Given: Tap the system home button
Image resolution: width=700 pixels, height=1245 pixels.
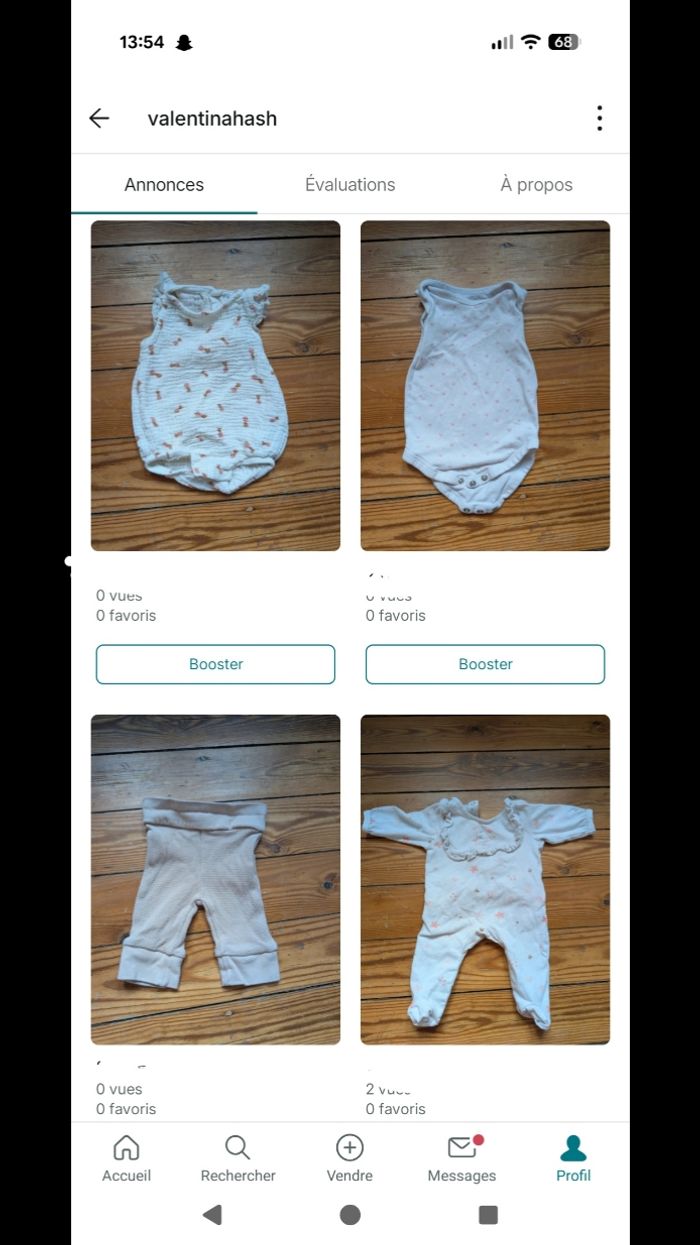Looking at the screenshot, I should (x=350, y=1214).
